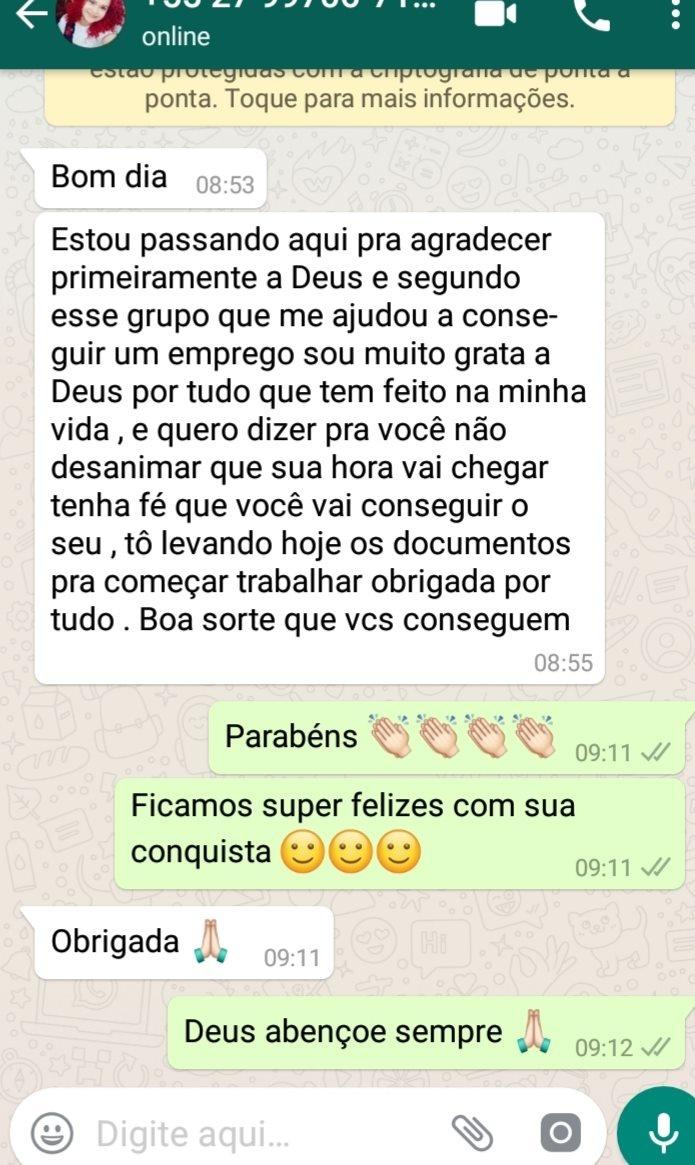Viewport: 695px width, 1165px height.
Task: Start a video call
Action: (x=496, y=13)
